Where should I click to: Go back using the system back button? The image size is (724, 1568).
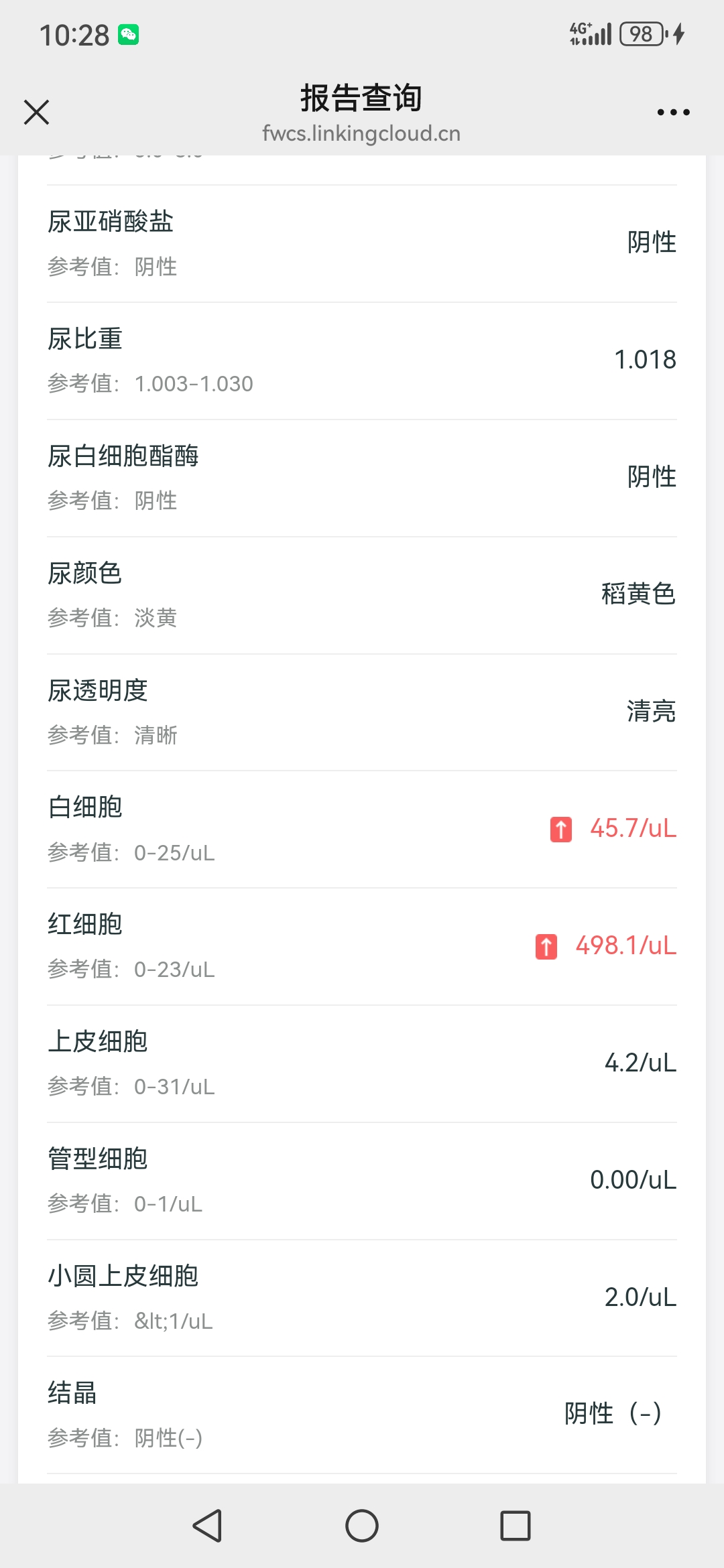pos(208,1526)
